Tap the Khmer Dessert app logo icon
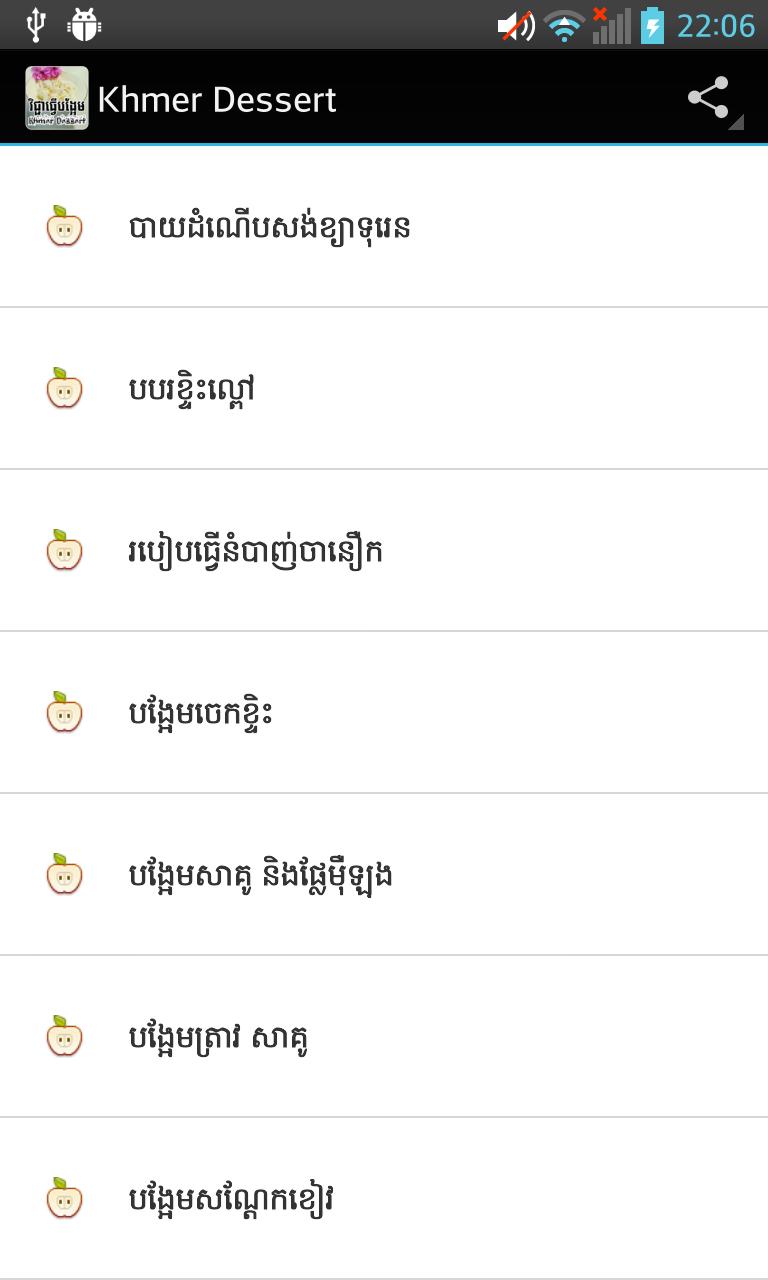This screenshot has height=1280, width=768. pyautogui.click(x=57, y=98)
